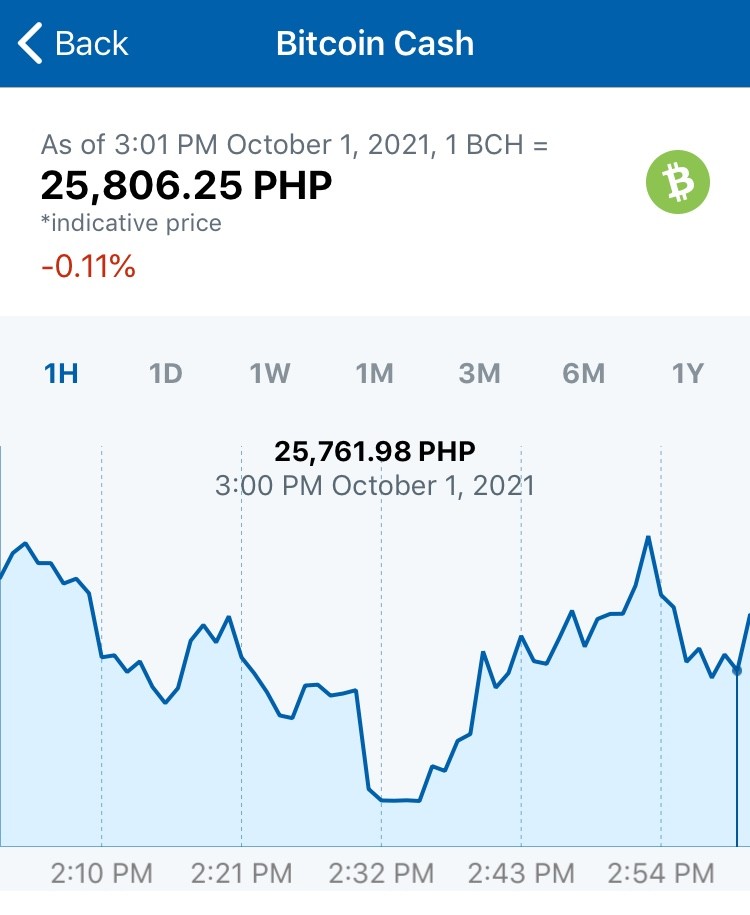Screen dimensions: 750x915
Task: View the 3M price history
Action: 479,373
